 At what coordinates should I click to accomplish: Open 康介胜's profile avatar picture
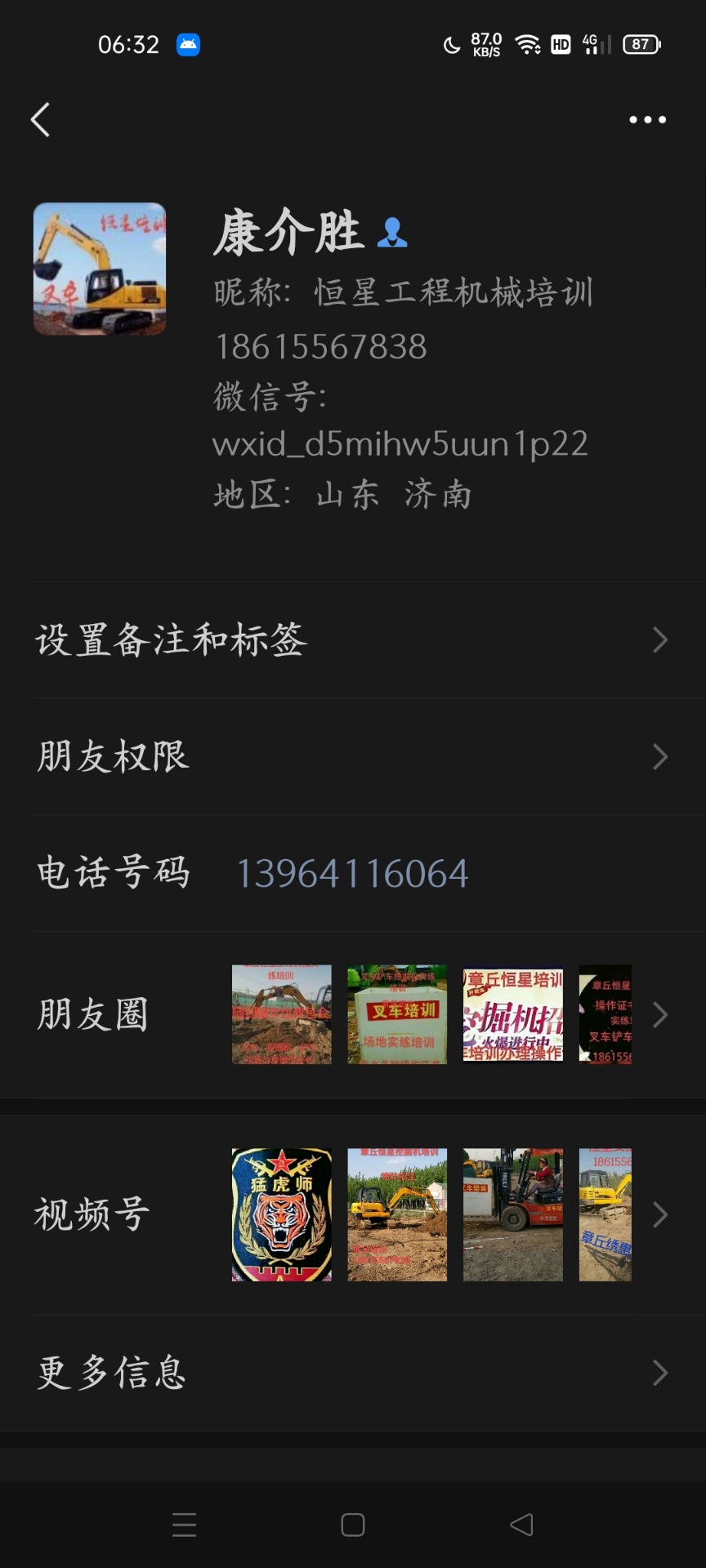pyautogui.click(x=100, y=269)
